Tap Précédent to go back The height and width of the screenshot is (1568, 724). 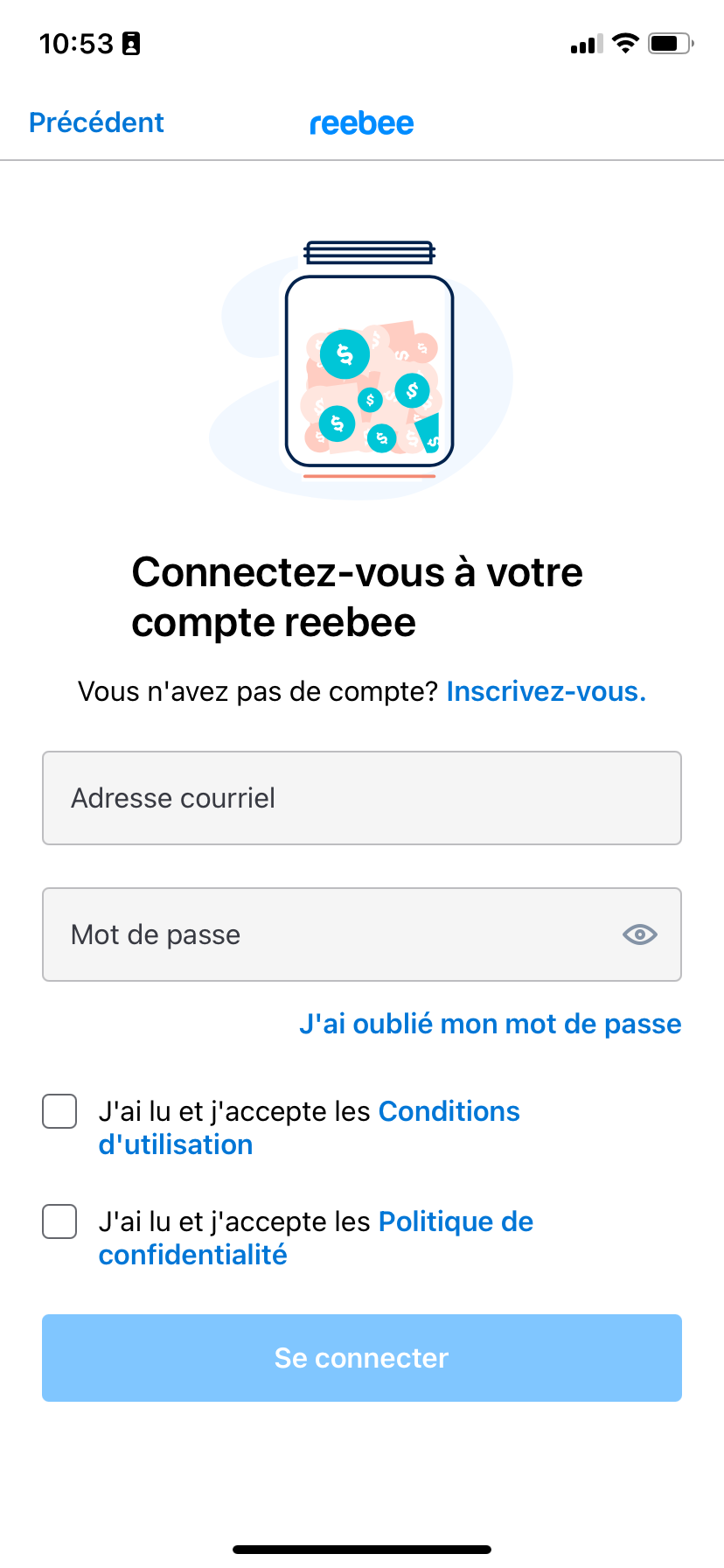tap(96, 122)
